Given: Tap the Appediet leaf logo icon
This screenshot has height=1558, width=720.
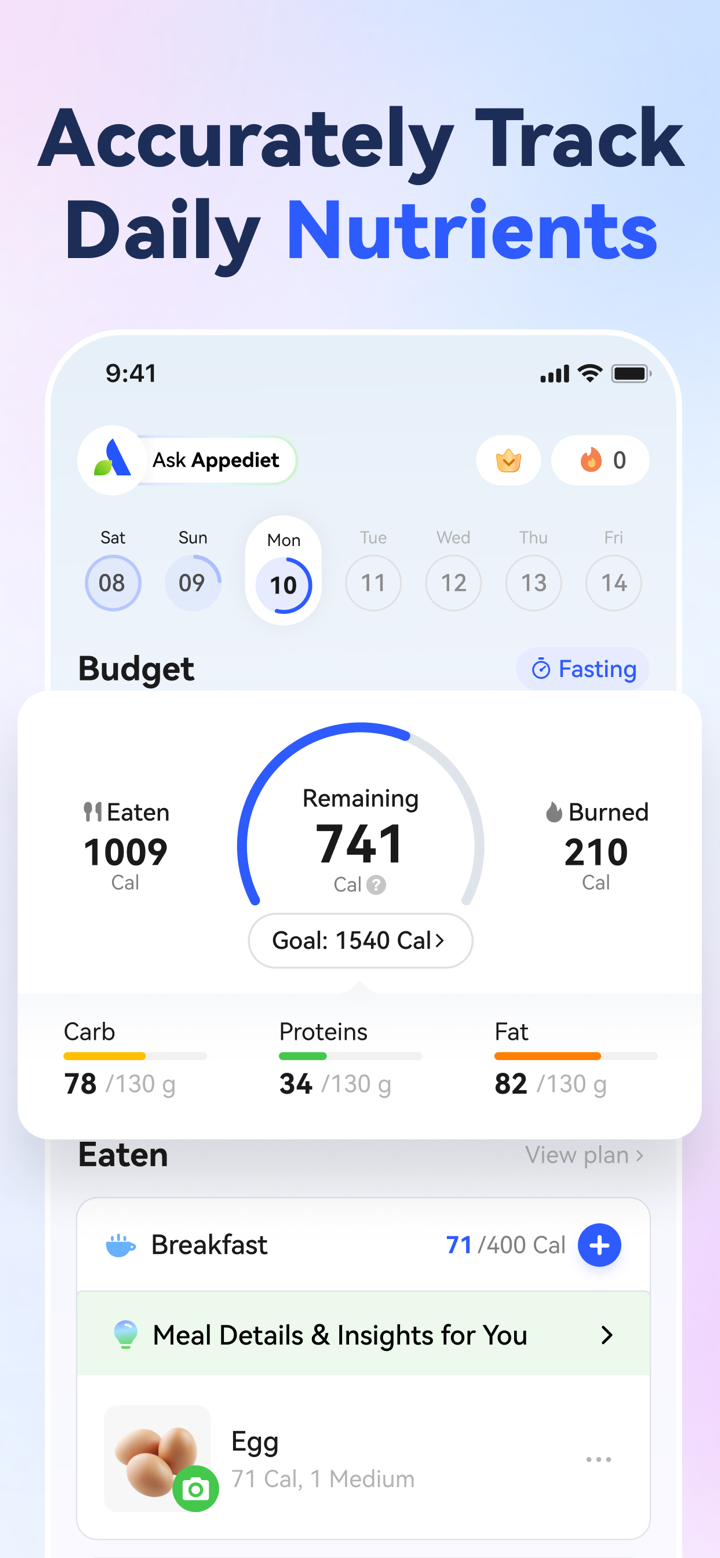Looking at the screenshot, I should pyautogui.click(x=112, y=460).
